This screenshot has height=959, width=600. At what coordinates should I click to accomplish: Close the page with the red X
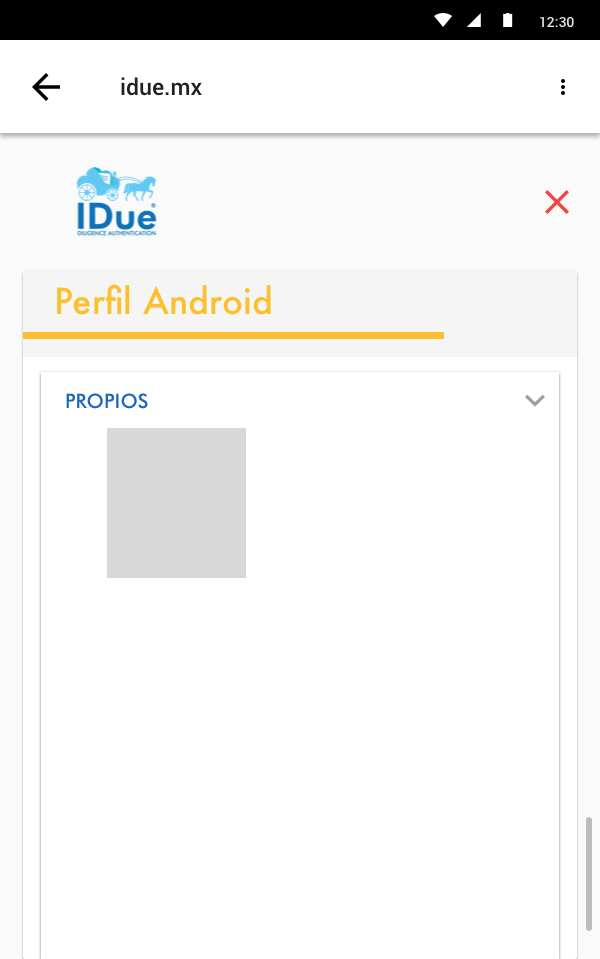pyautogui.click(x=557, y=202)
